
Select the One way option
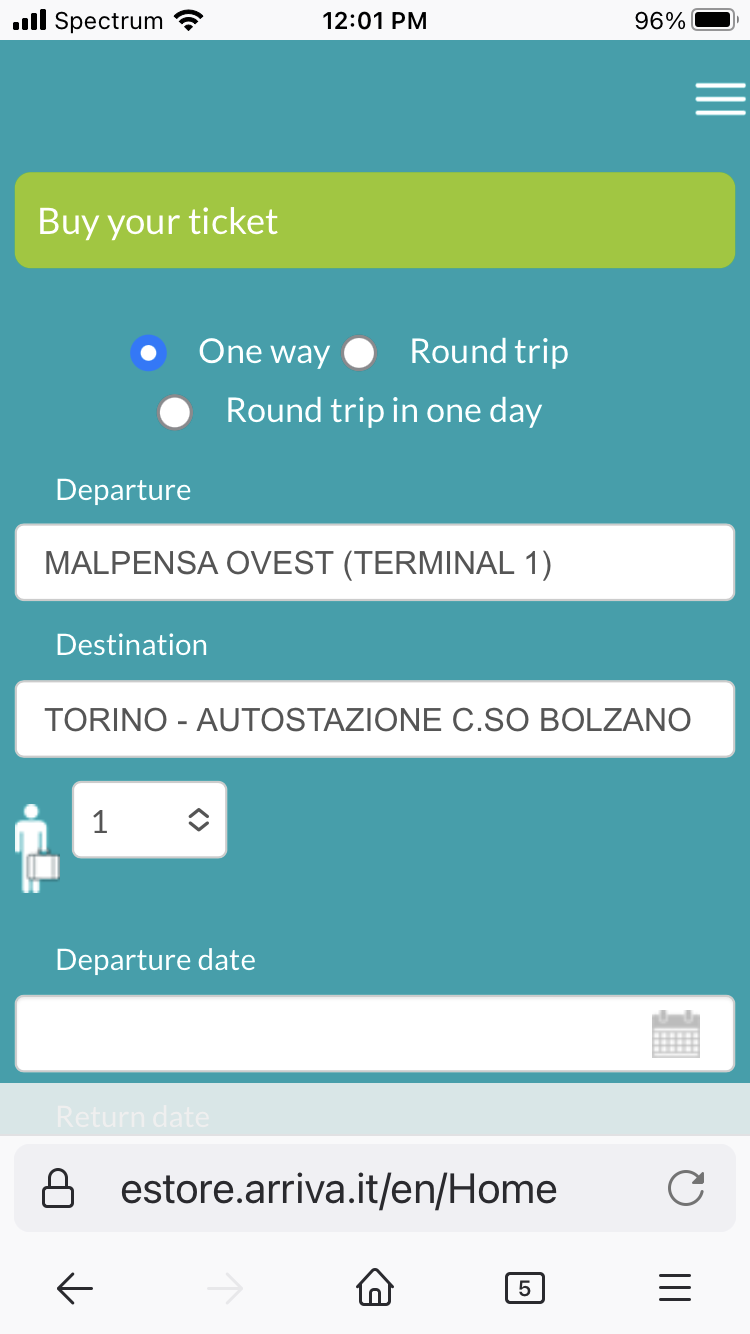point(149,353)
